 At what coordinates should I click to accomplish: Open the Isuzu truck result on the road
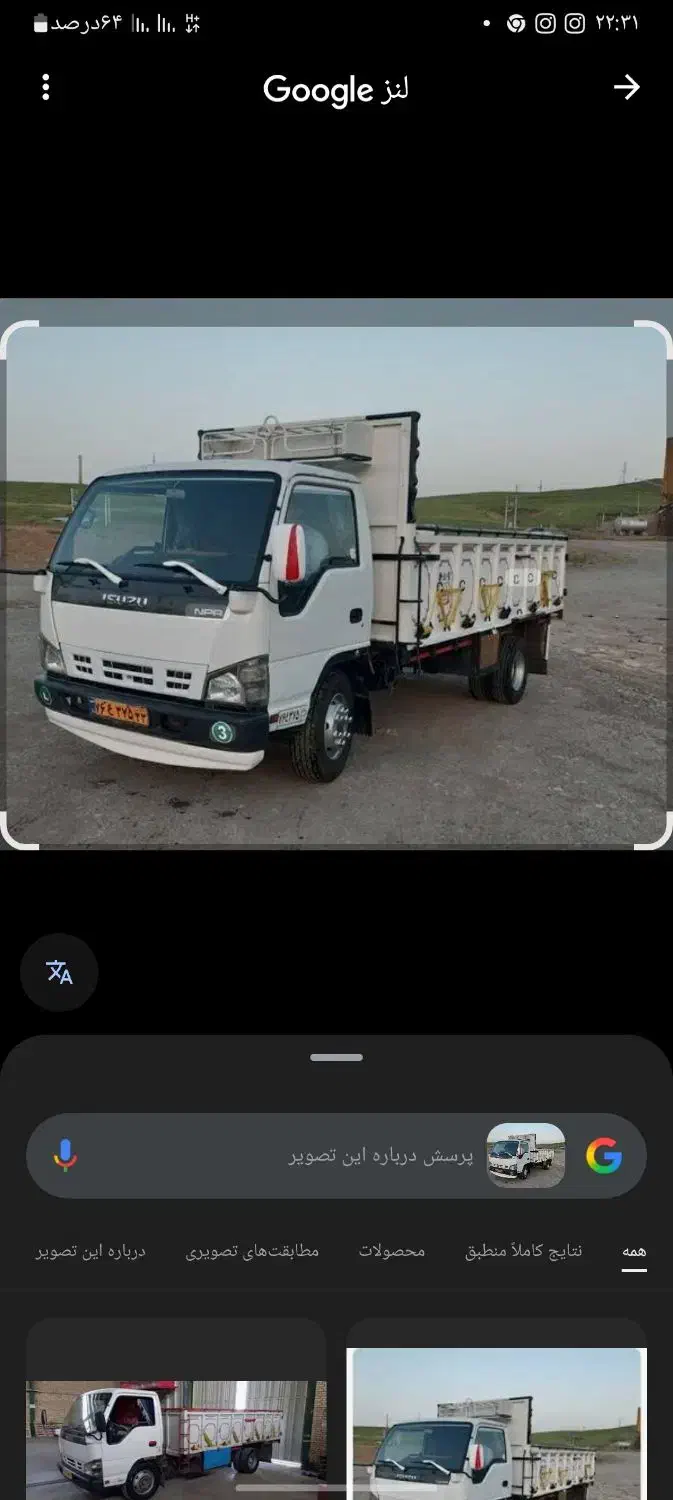pyautogui.click(x=496, y=1430)
